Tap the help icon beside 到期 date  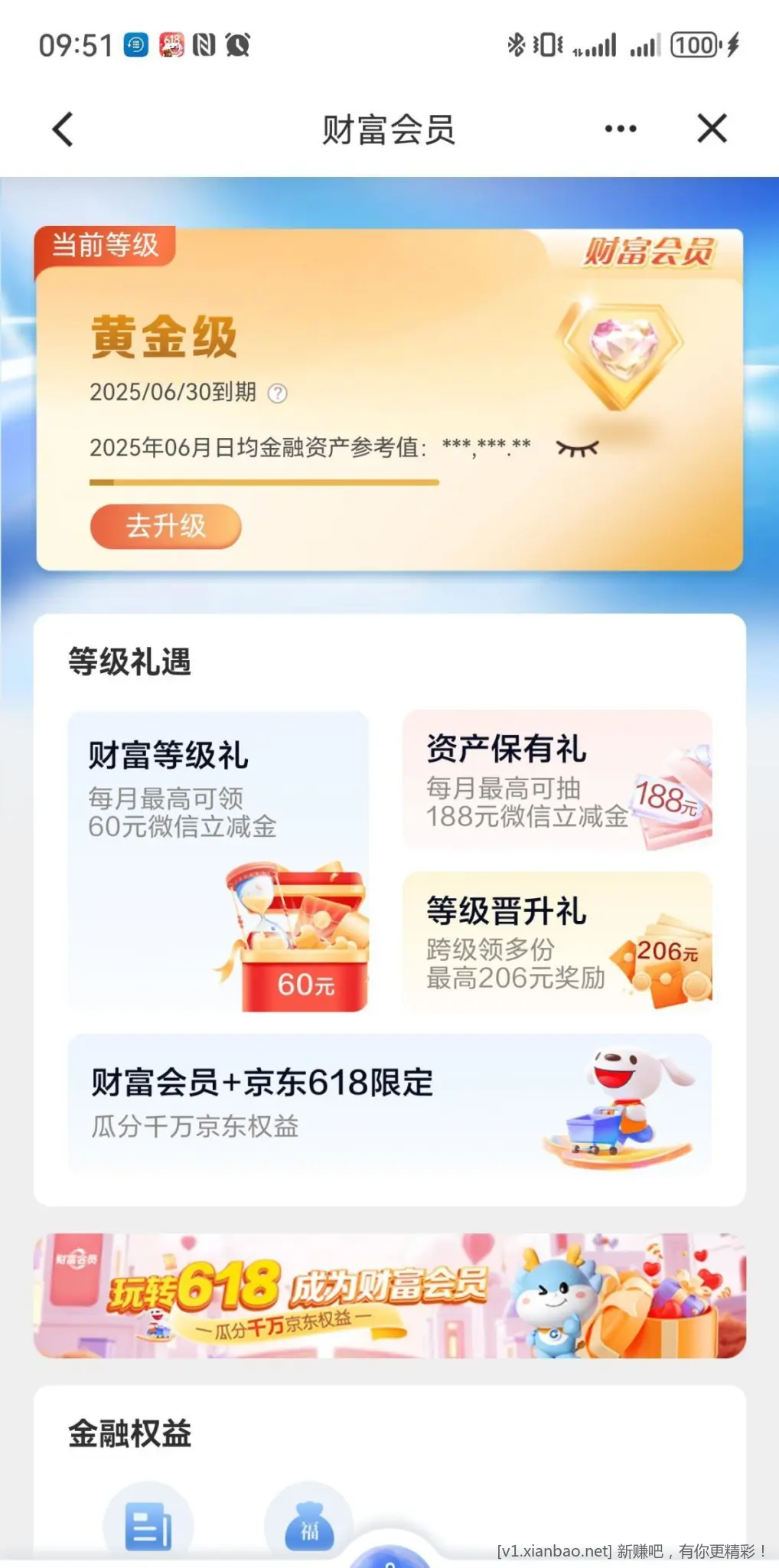(277, 394)
